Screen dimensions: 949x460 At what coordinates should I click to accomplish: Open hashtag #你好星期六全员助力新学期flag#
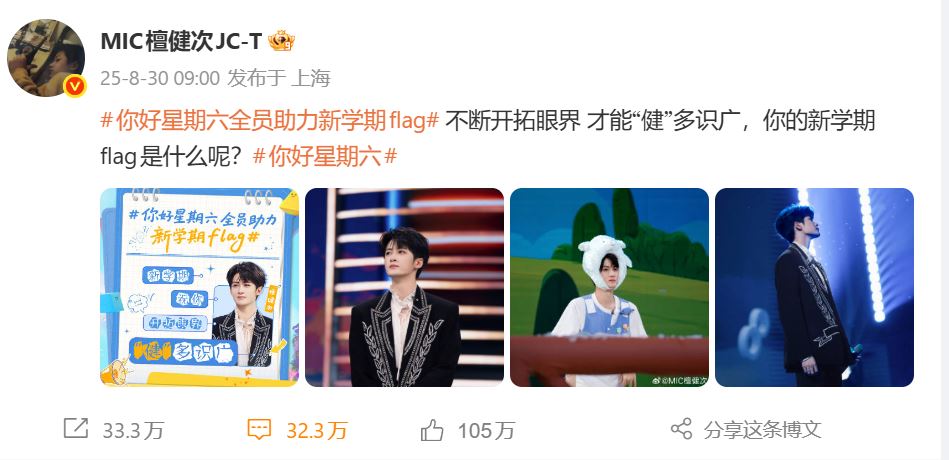(270, 122)
